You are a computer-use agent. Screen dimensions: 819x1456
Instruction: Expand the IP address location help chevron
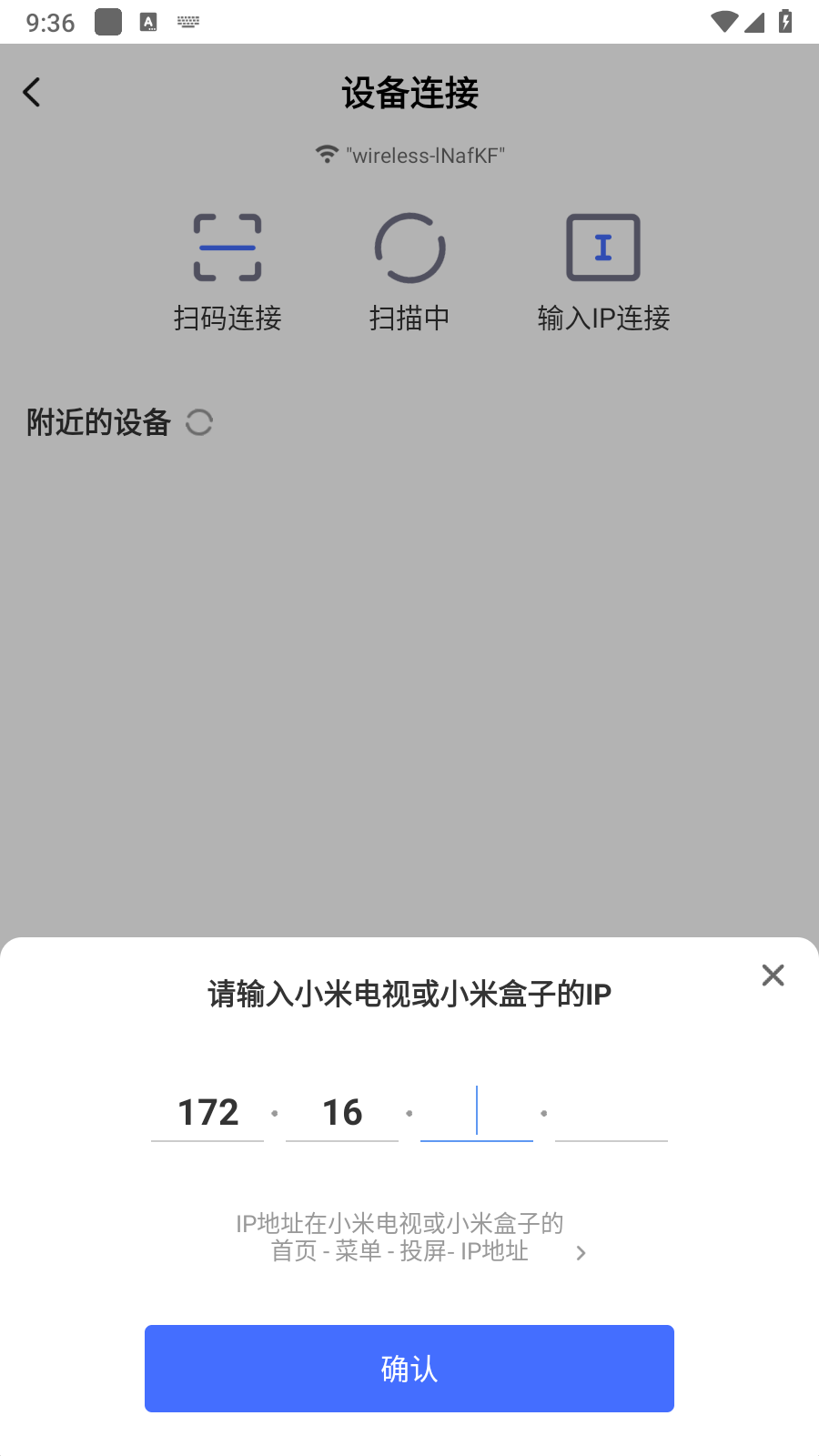[x=581, y=1252]
